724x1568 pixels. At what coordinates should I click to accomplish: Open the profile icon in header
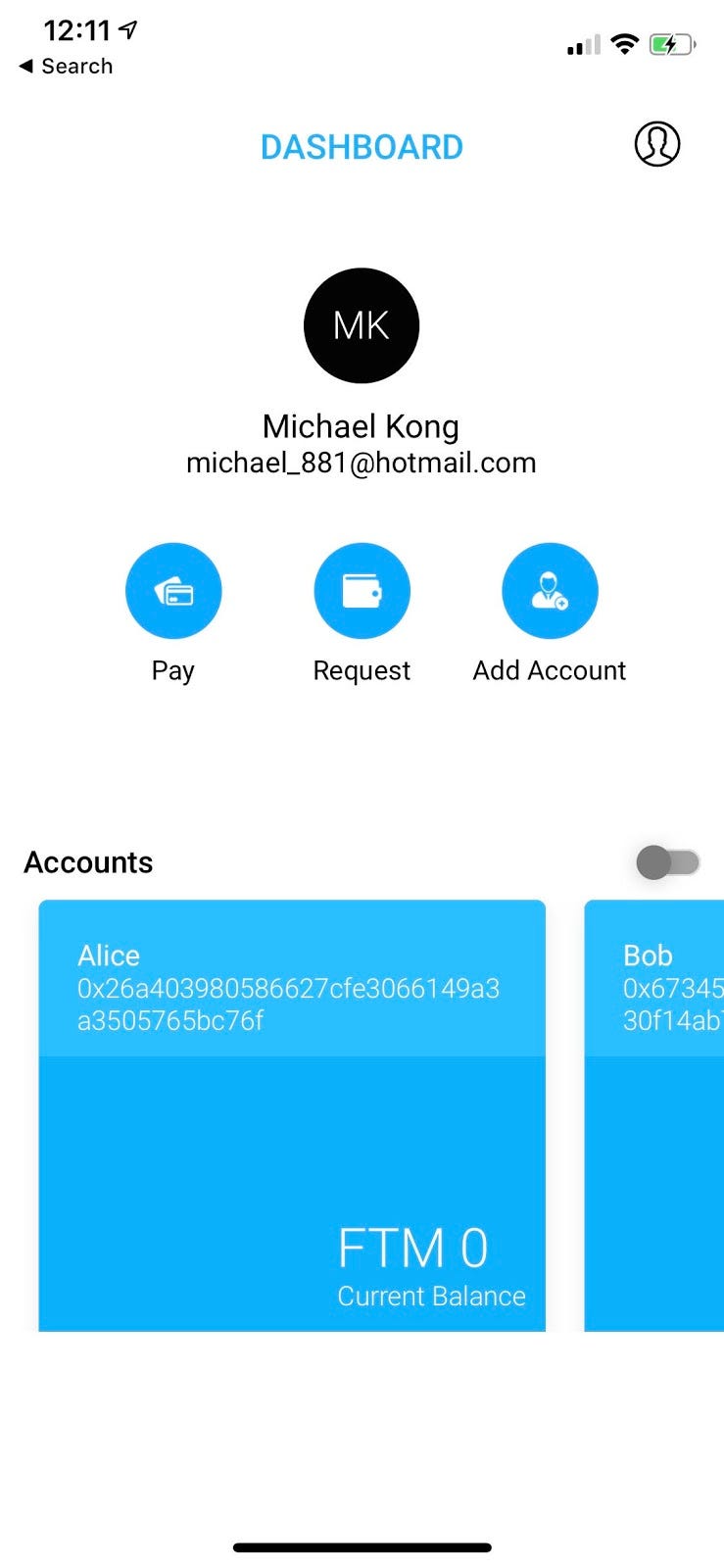tap(656, 145)
